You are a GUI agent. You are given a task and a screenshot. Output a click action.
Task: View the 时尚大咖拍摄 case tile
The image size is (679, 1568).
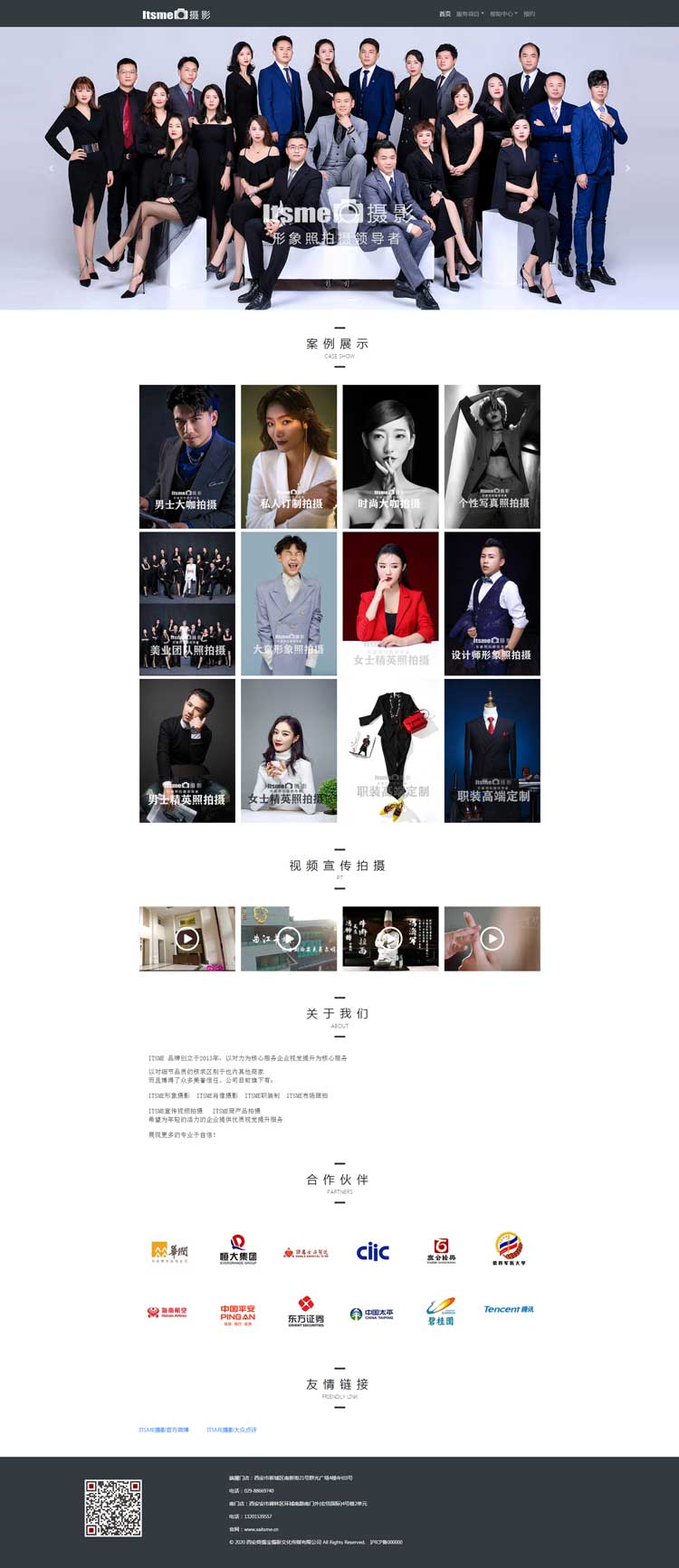(390, 456)
